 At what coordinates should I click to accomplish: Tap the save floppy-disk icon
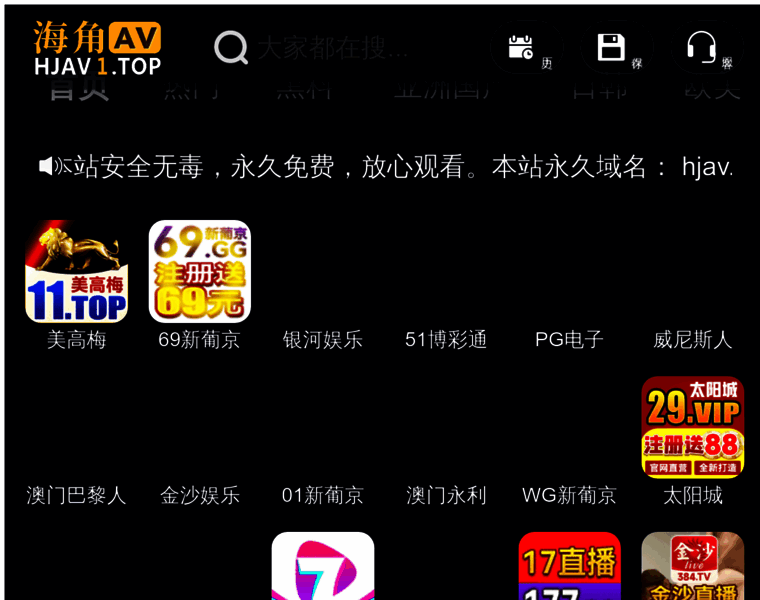click(x=611, y=47)
